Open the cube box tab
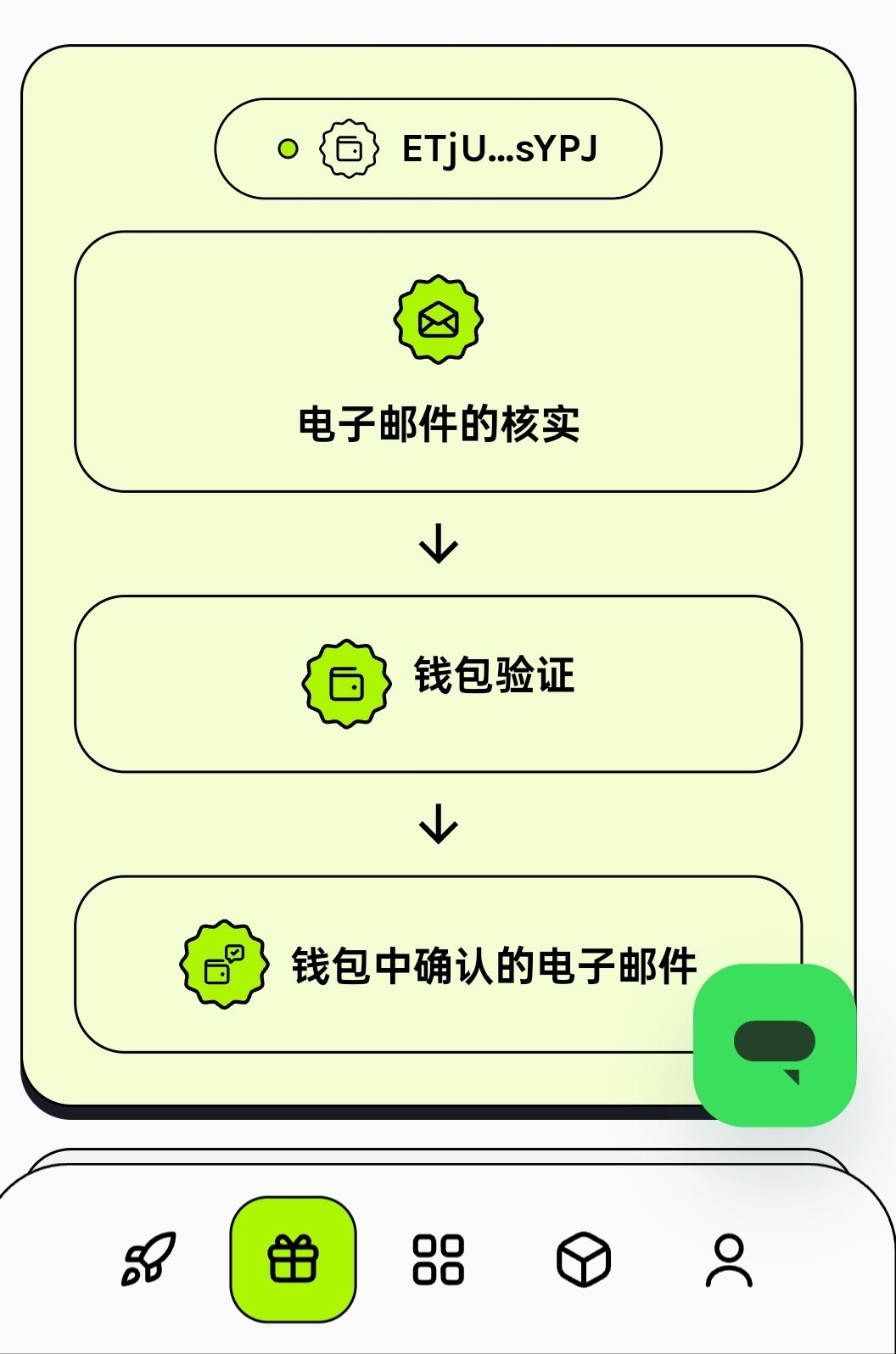 584,1259
